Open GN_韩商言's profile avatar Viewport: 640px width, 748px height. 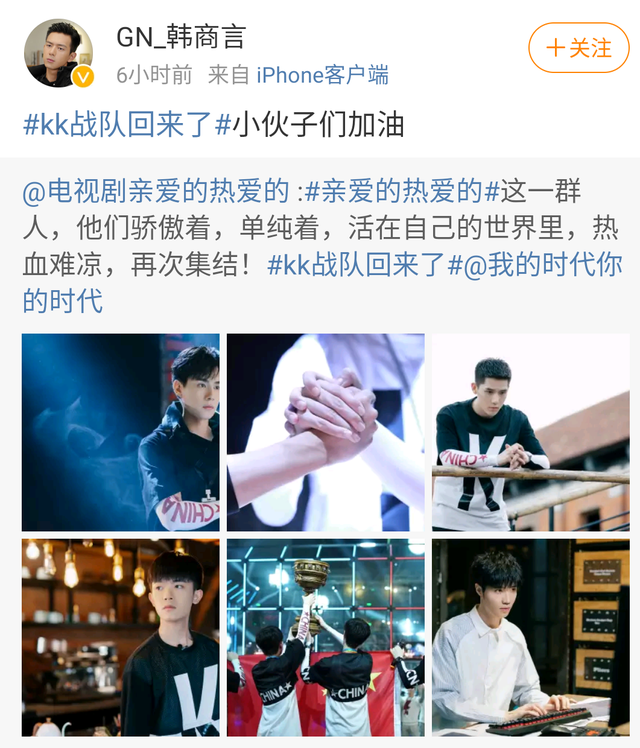point(58,52)
